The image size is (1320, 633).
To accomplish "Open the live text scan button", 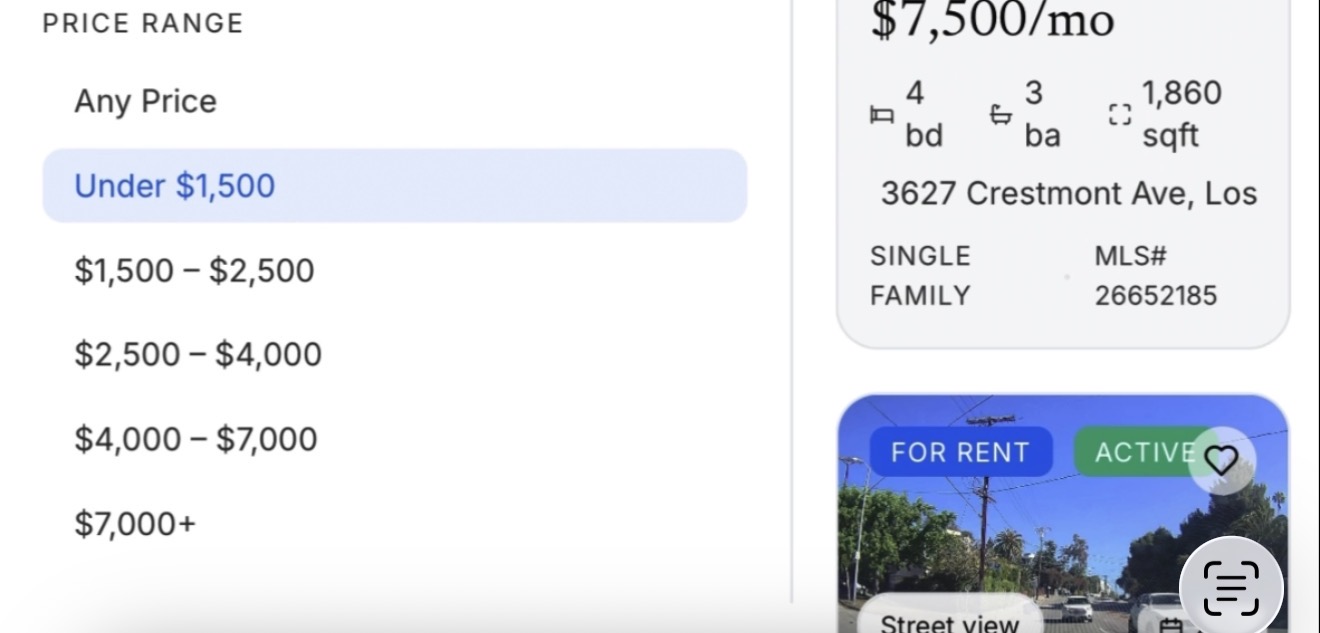I will pos(1231,587).
